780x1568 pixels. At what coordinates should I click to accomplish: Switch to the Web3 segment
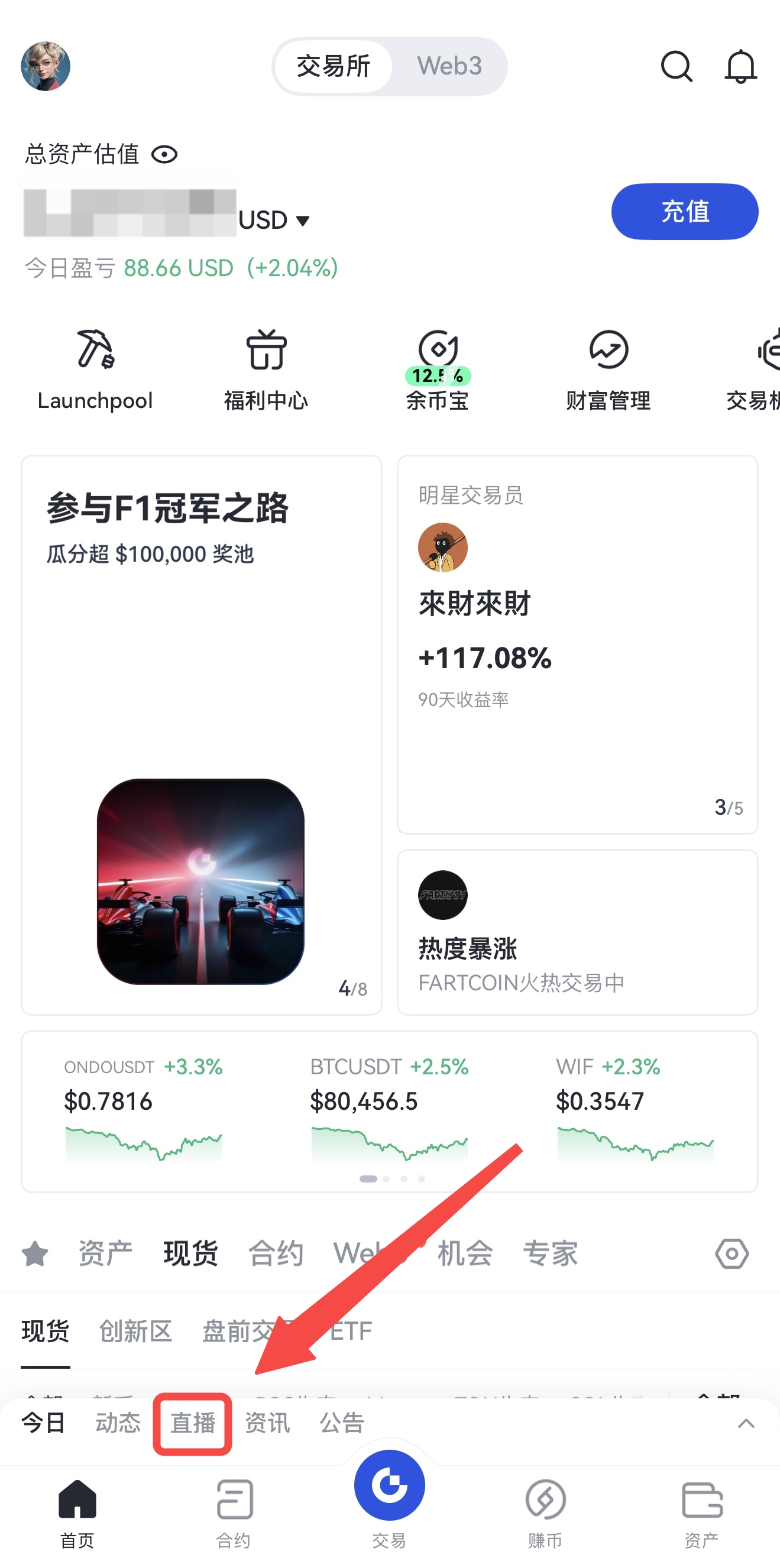click(449, 66)
